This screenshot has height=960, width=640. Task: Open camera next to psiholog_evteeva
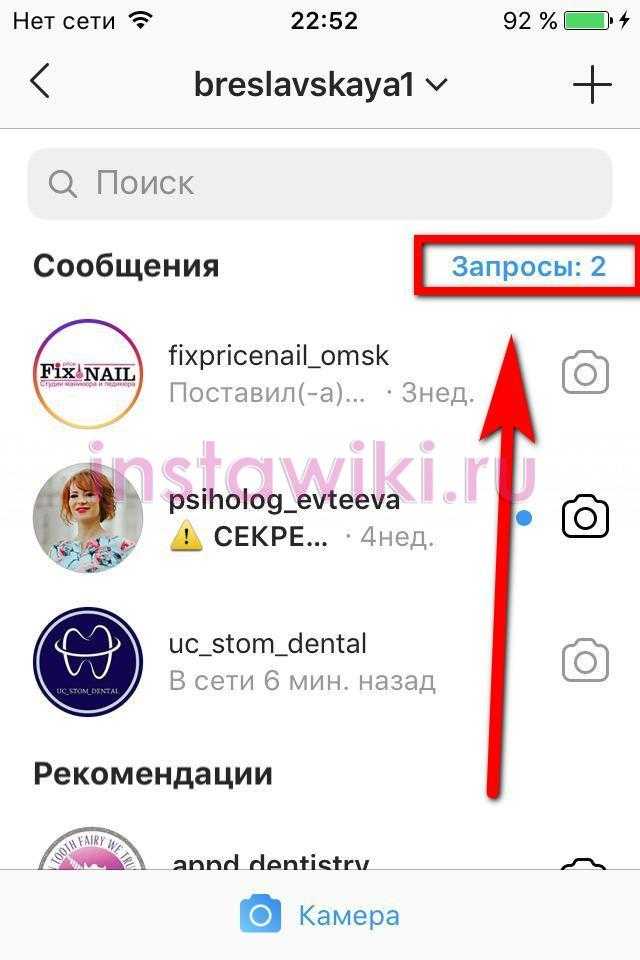(585, 518)
